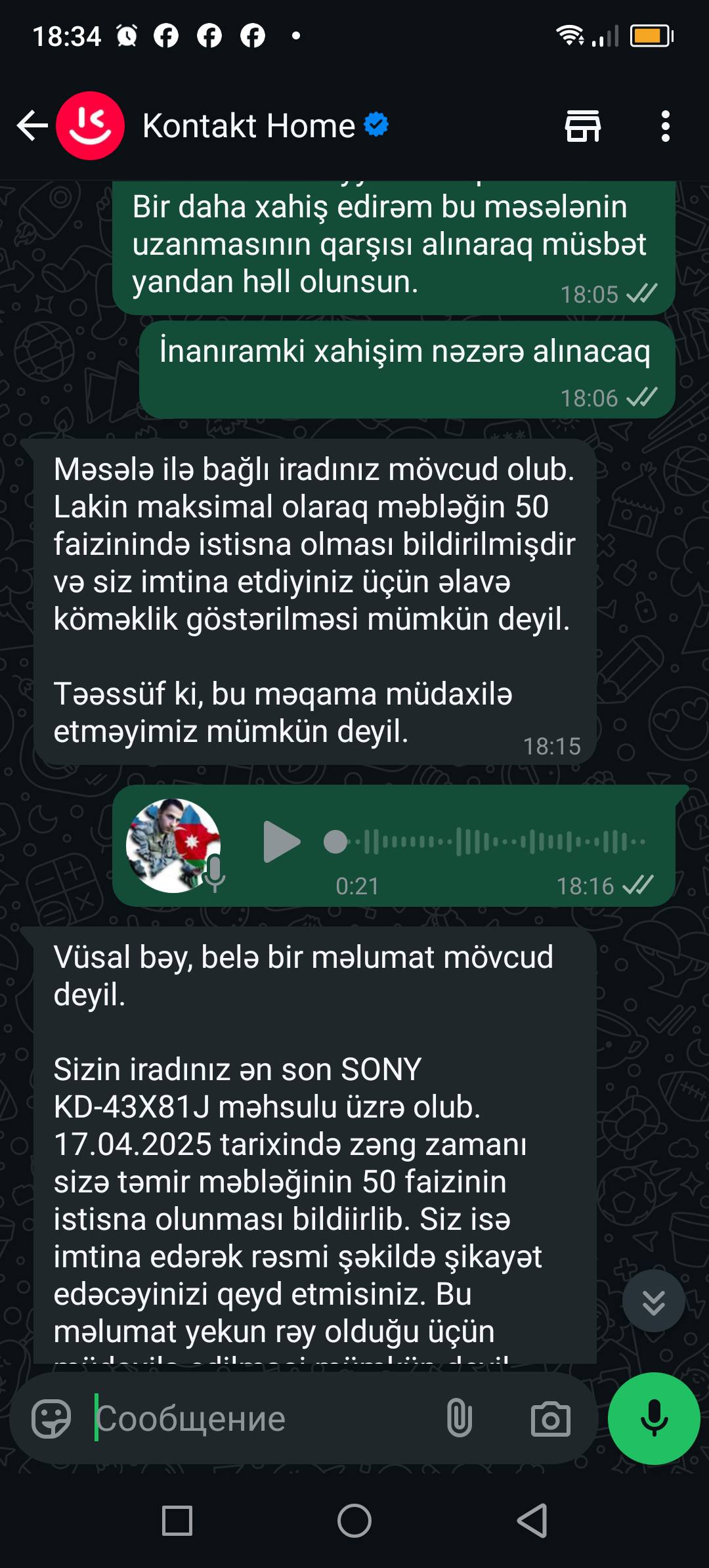Tap the Сообщение message input field
Screen dimensions: 709x1568
pos(259,1418)
